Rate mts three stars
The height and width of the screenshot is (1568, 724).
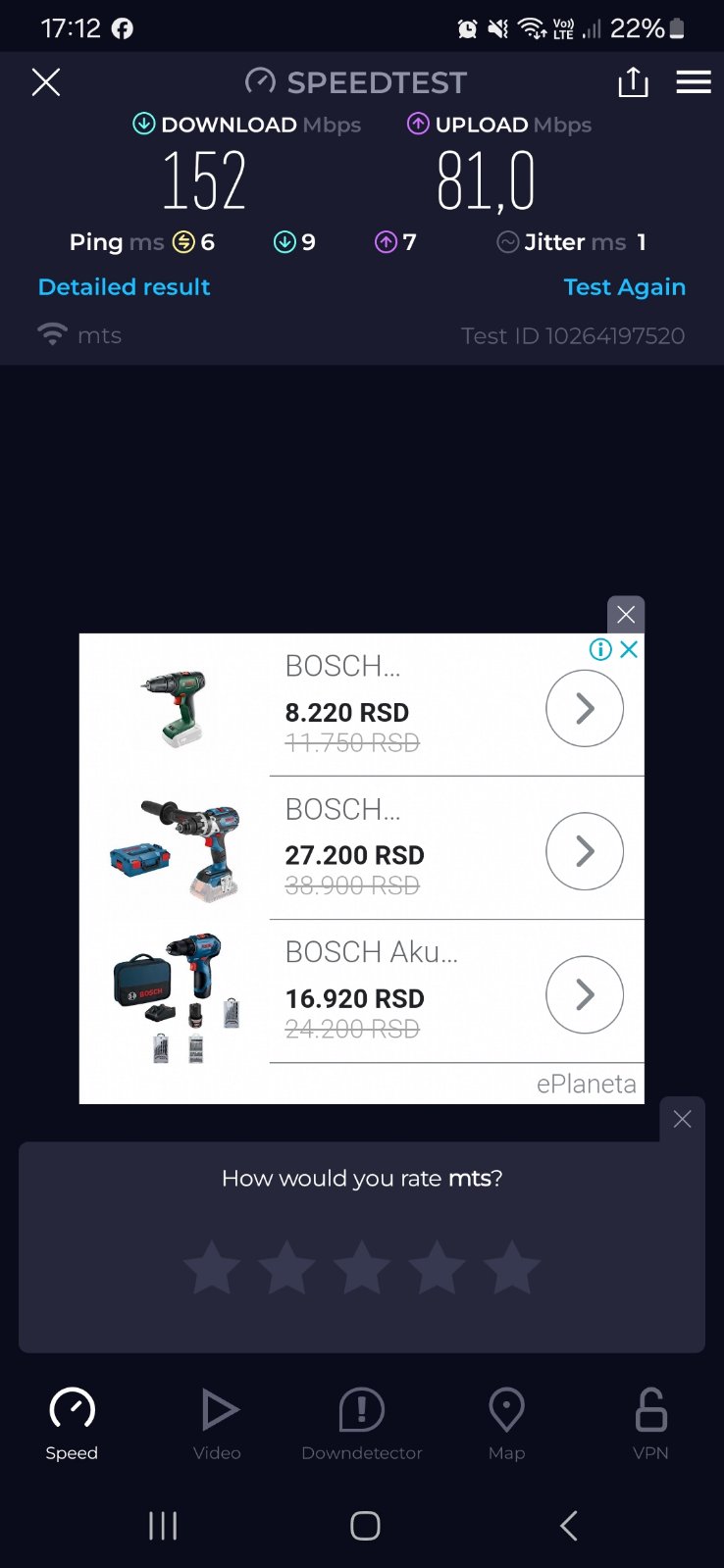[x=362, y=1268]
